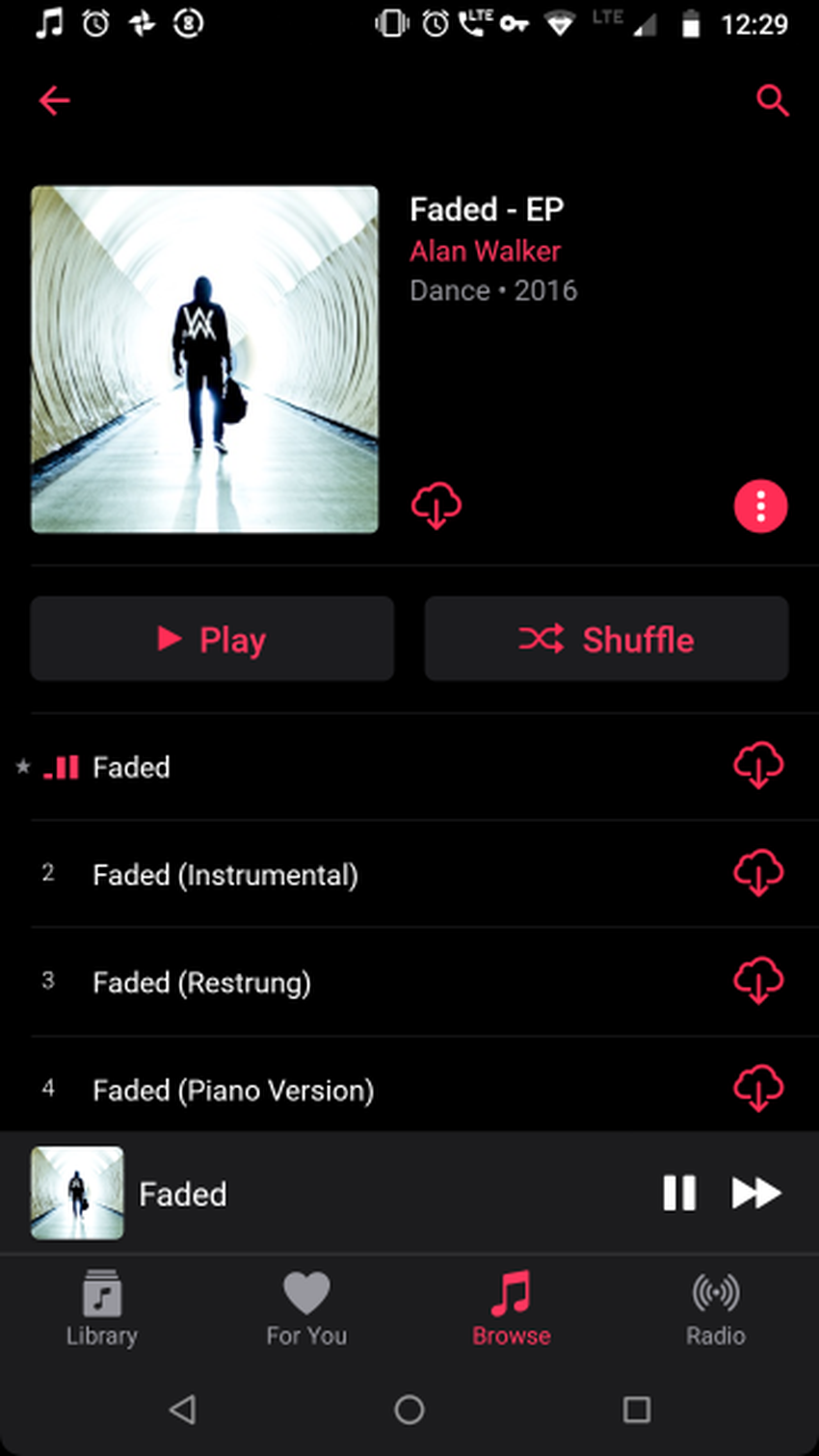Viewport: 819px width, 1456px height.
Task: Open search with the magnifier icon
Action: [772, 100]
